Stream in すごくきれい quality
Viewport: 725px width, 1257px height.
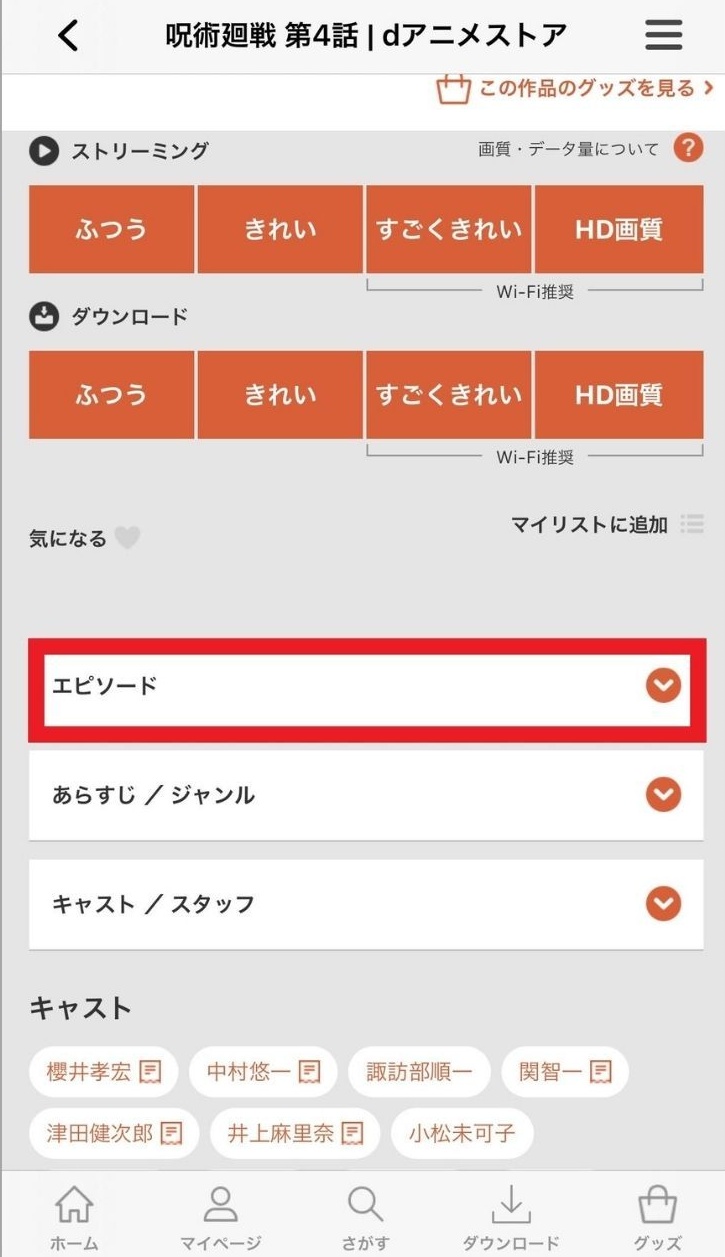(x=449, y=229)
